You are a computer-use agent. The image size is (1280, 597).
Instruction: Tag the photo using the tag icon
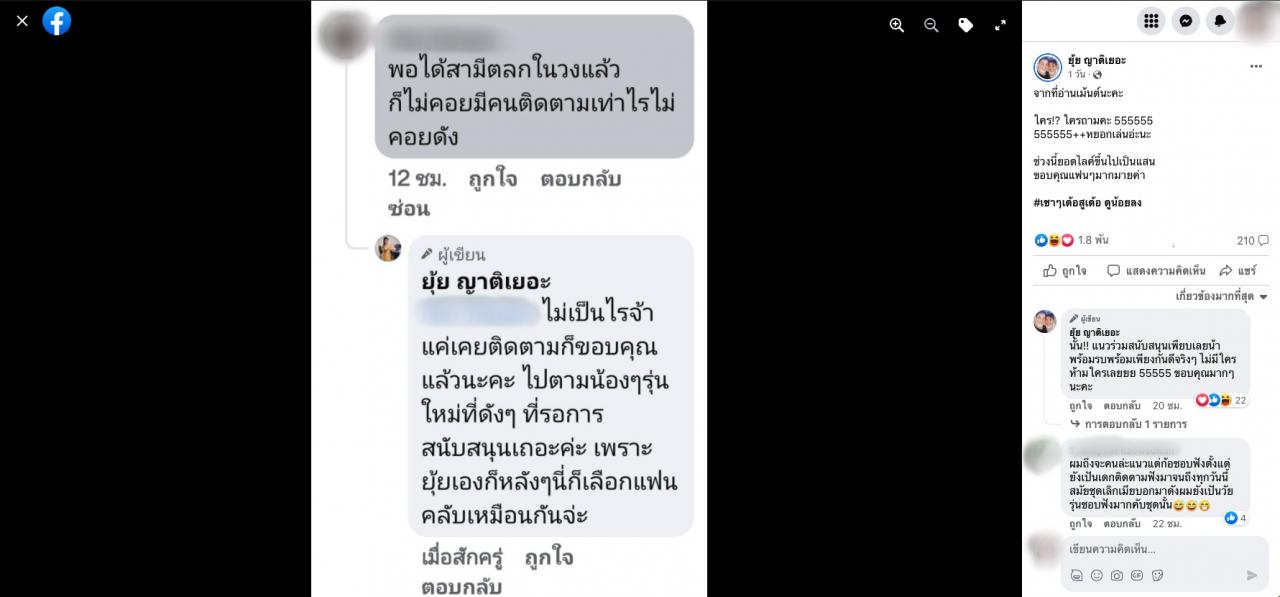coord(965,26)
